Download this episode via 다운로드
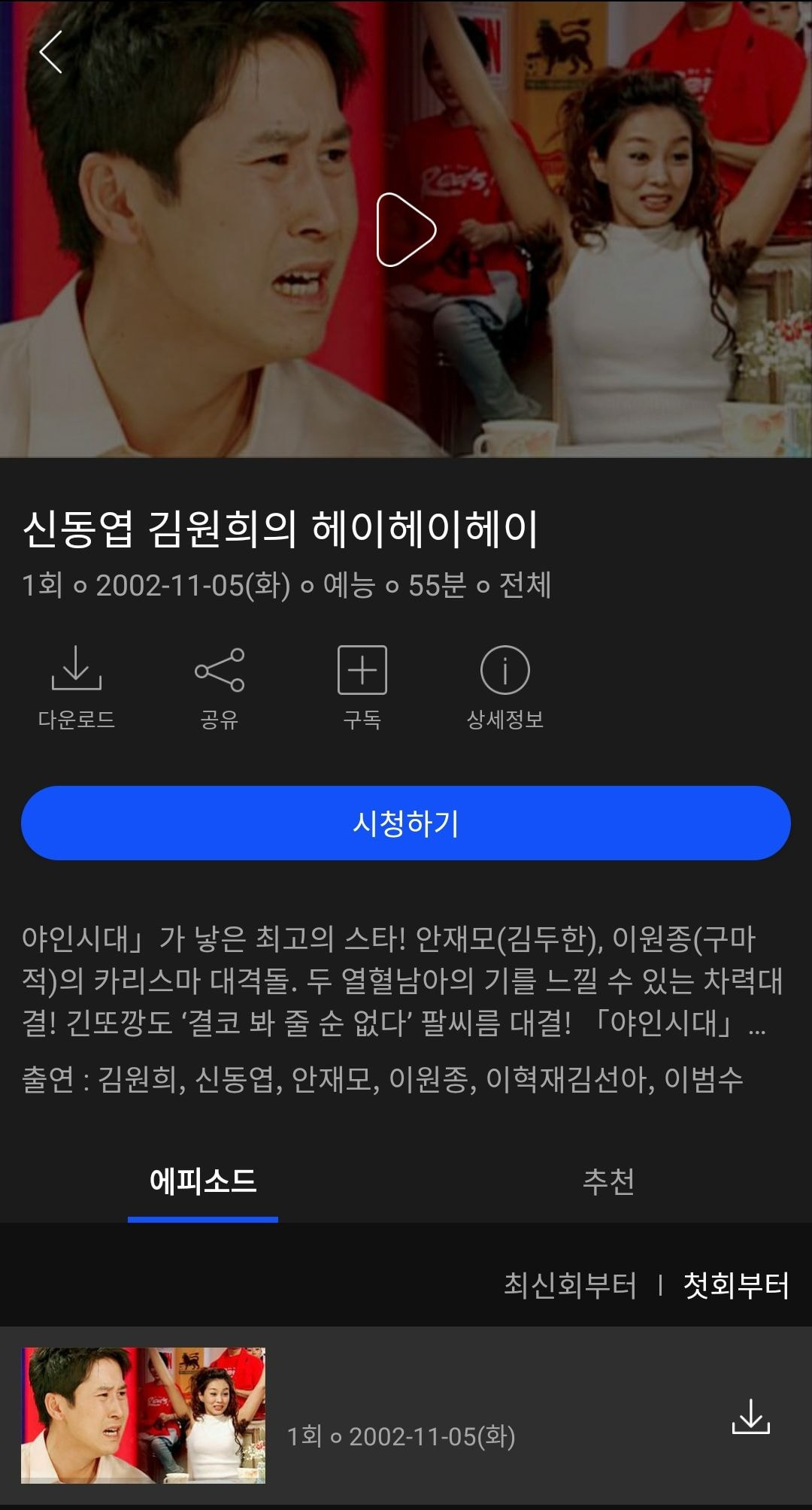Viewport: 812px width, 1510px height. [76, 685]
